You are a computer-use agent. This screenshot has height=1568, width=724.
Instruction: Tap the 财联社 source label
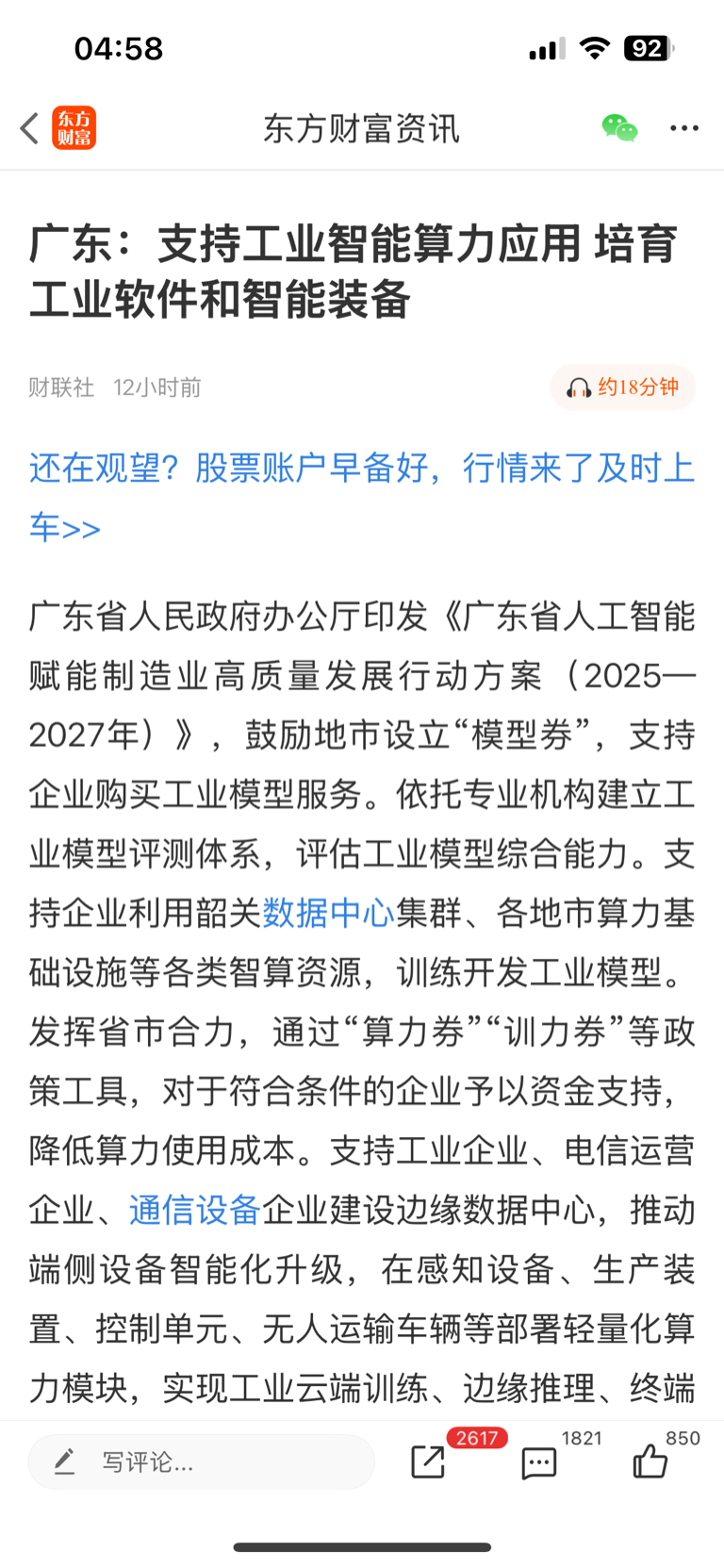coord(62,387)
